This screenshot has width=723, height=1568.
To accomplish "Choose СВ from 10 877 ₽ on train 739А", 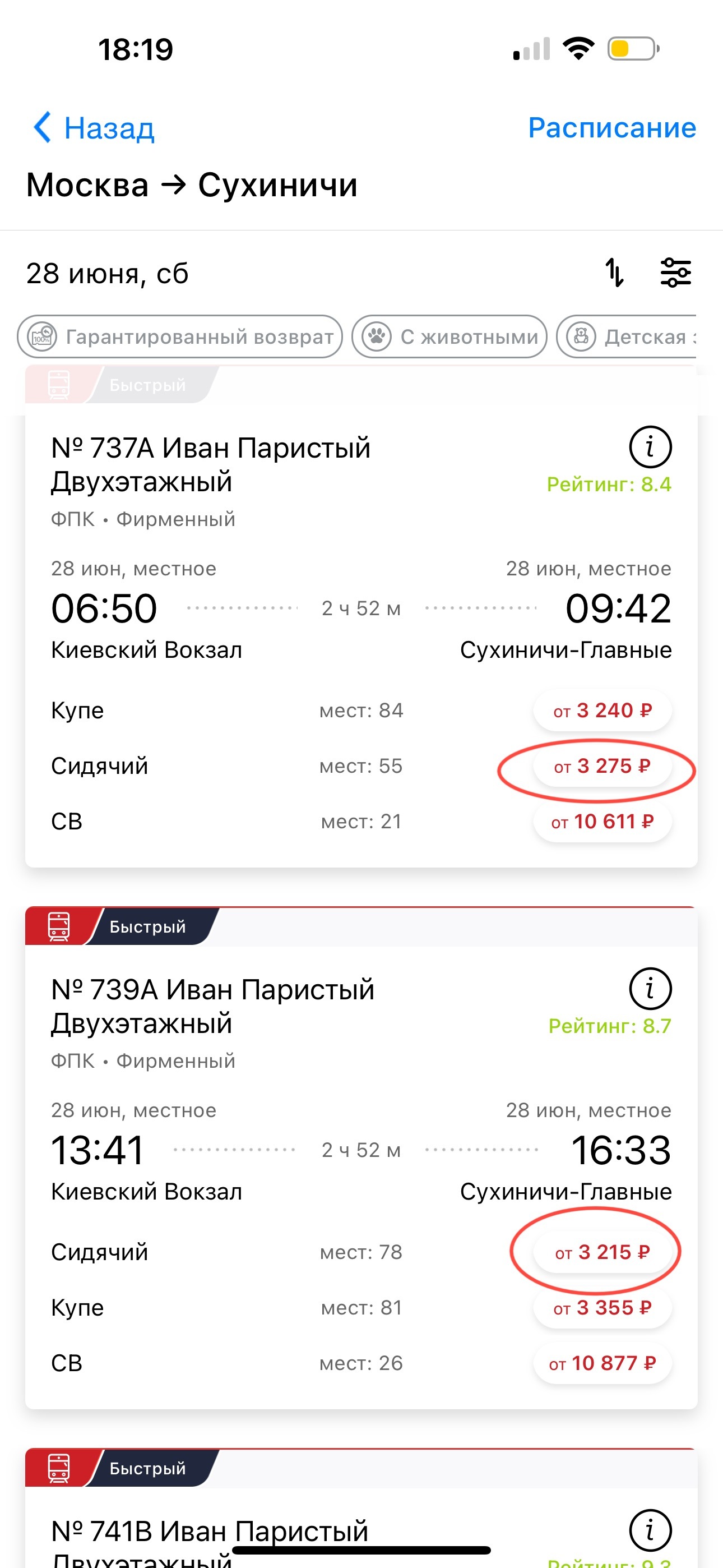I will [602, 1363].
